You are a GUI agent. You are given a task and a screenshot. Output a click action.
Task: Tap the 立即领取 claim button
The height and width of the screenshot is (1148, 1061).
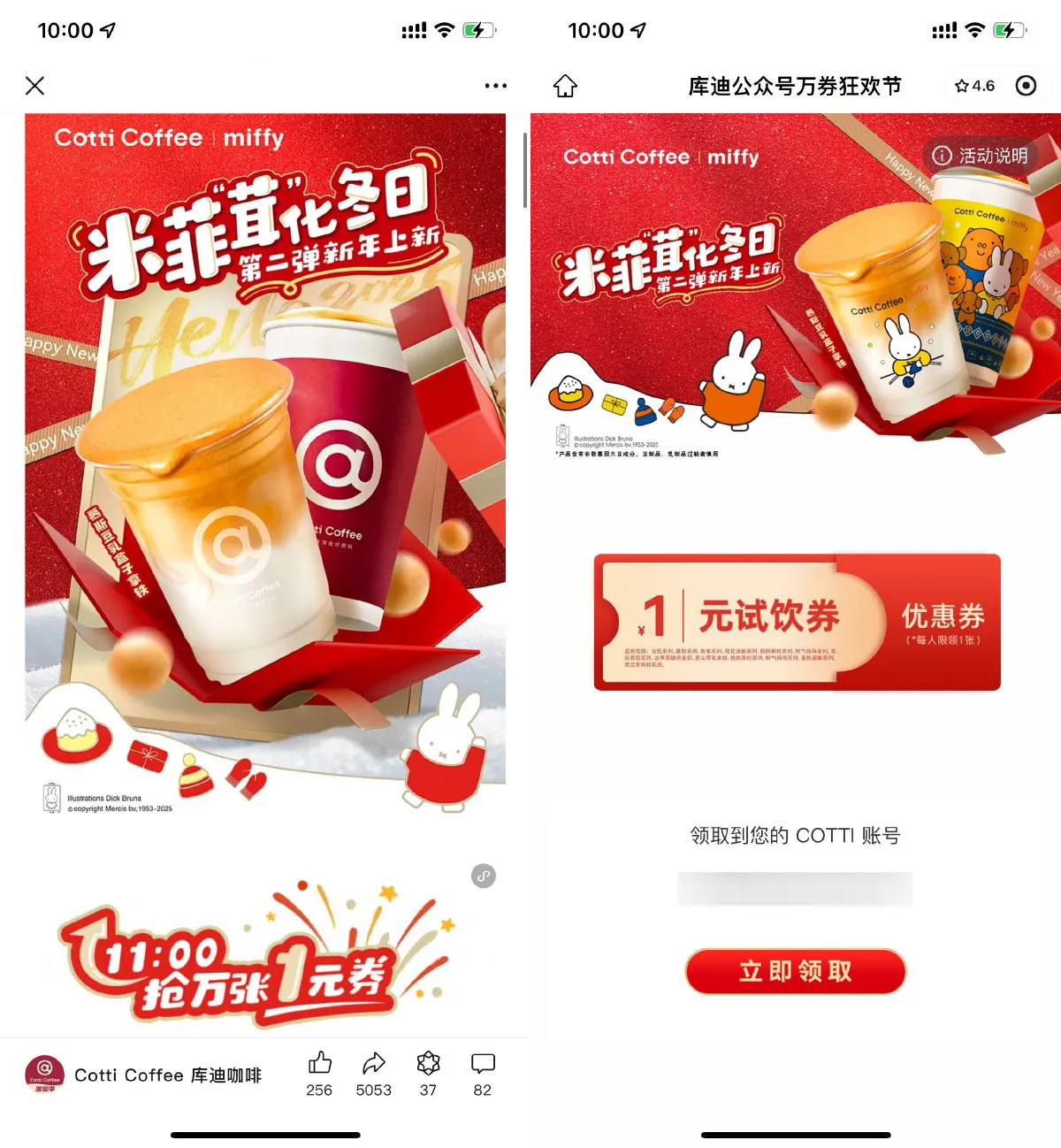point(795,971)
